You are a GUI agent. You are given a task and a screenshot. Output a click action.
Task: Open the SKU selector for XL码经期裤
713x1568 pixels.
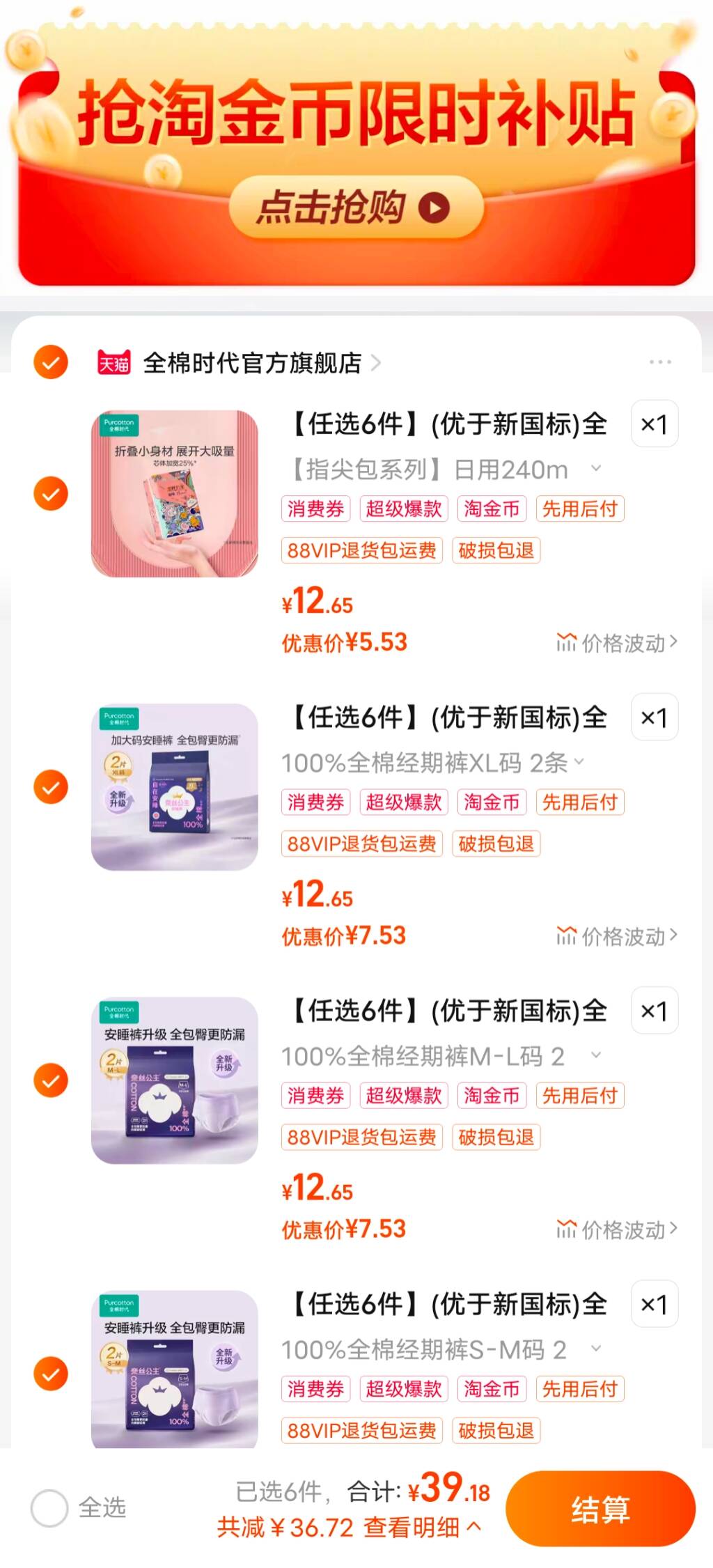(577, 763)
